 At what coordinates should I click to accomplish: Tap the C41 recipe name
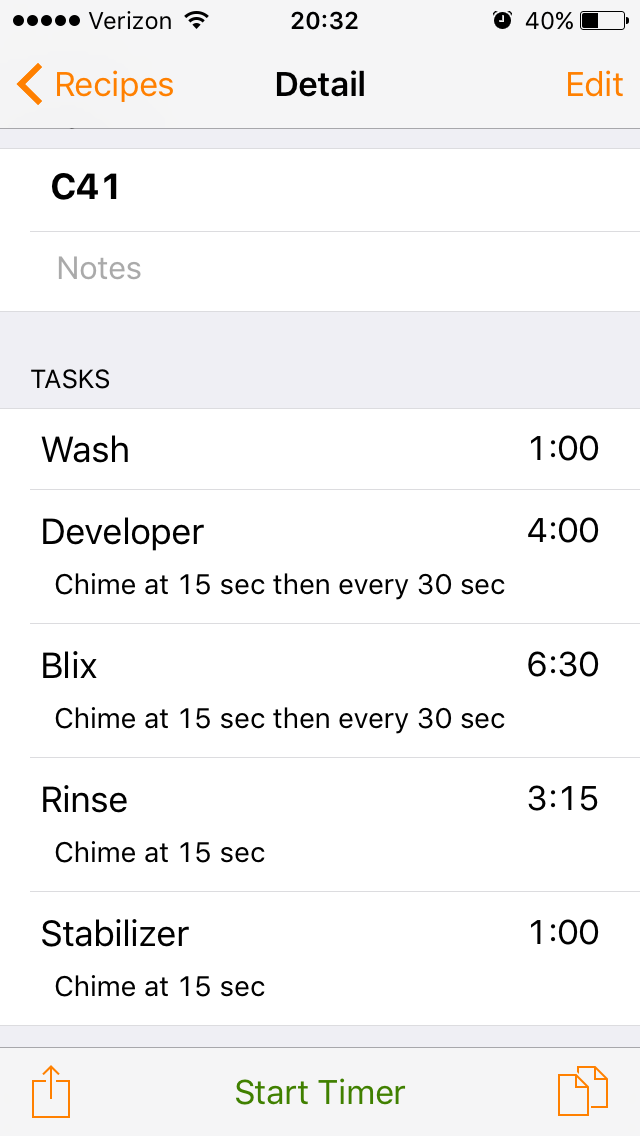[86, 187]
